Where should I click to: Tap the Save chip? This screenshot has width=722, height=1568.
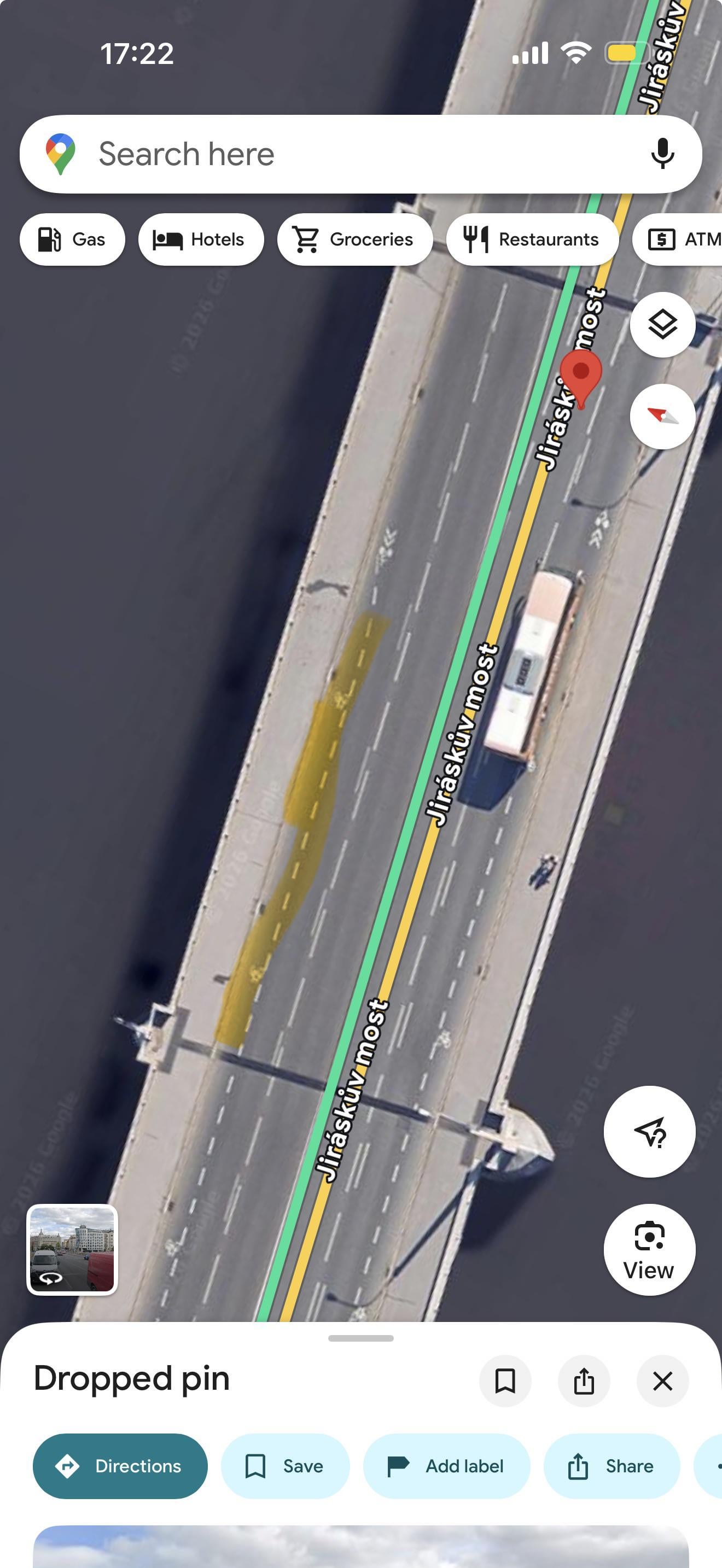pyautogui.click(x=285, y=1466)
